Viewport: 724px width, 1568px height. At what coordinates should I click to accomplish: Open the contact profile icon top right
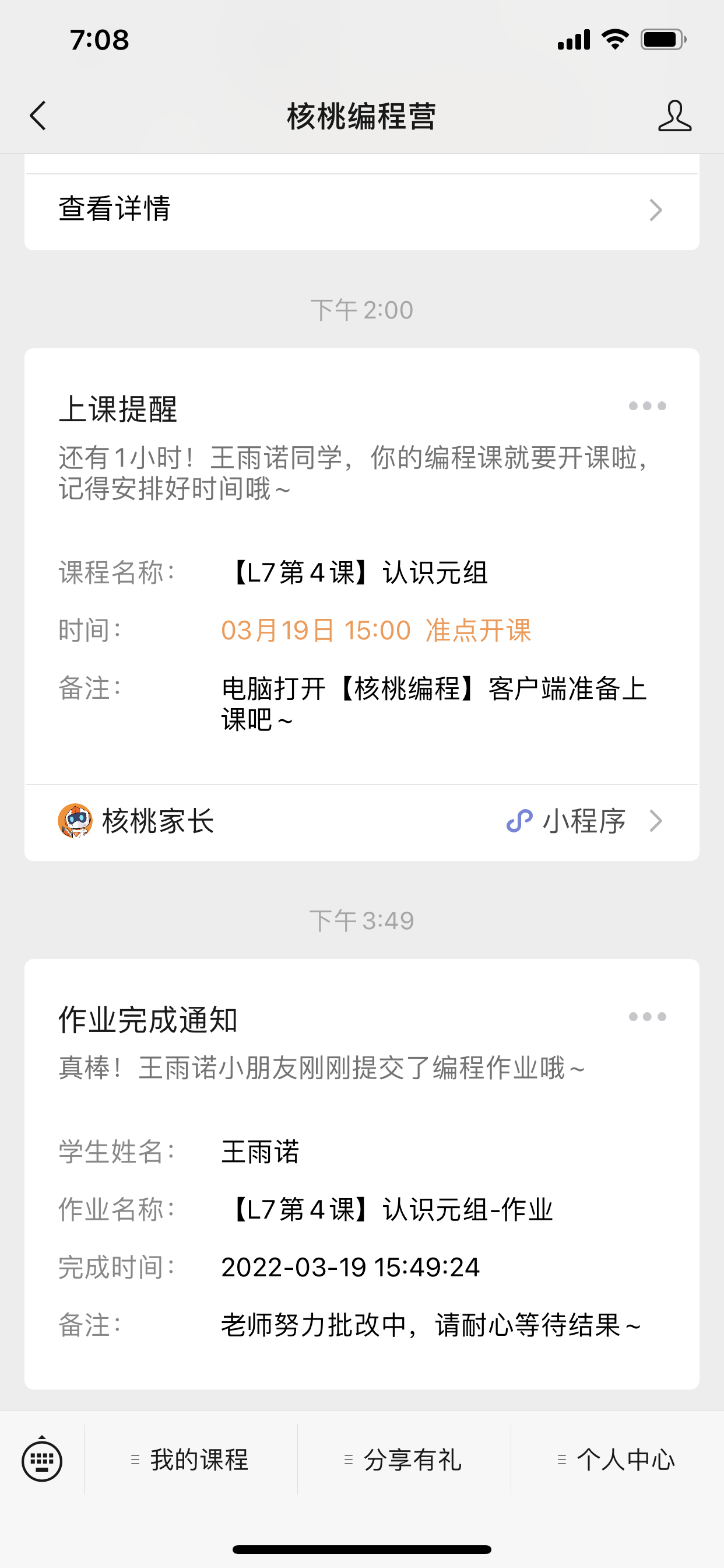tap(676, 116)
